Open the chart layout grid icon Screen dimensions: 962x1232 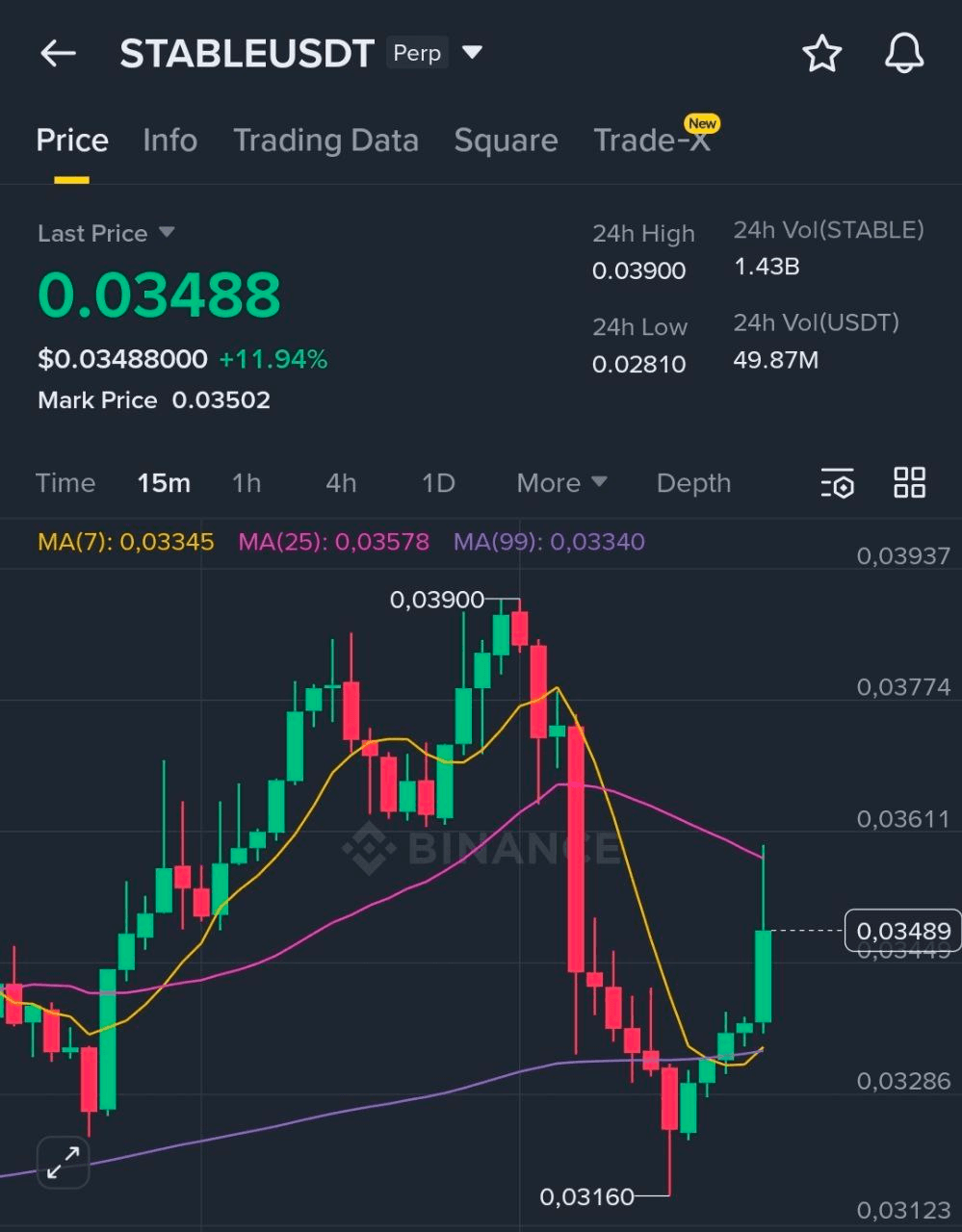click(909, 483)
